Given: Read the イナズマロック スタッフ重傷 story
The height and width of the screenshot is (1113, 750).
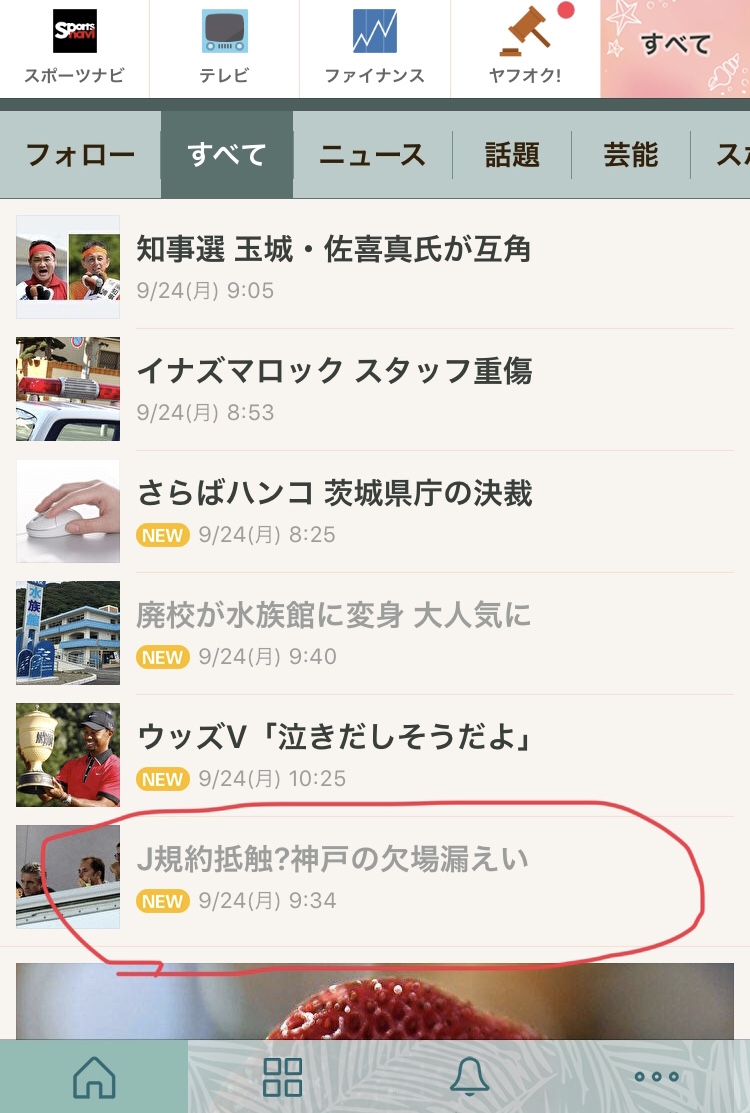Looking at the screenshot, I should (x=334, y=372).
